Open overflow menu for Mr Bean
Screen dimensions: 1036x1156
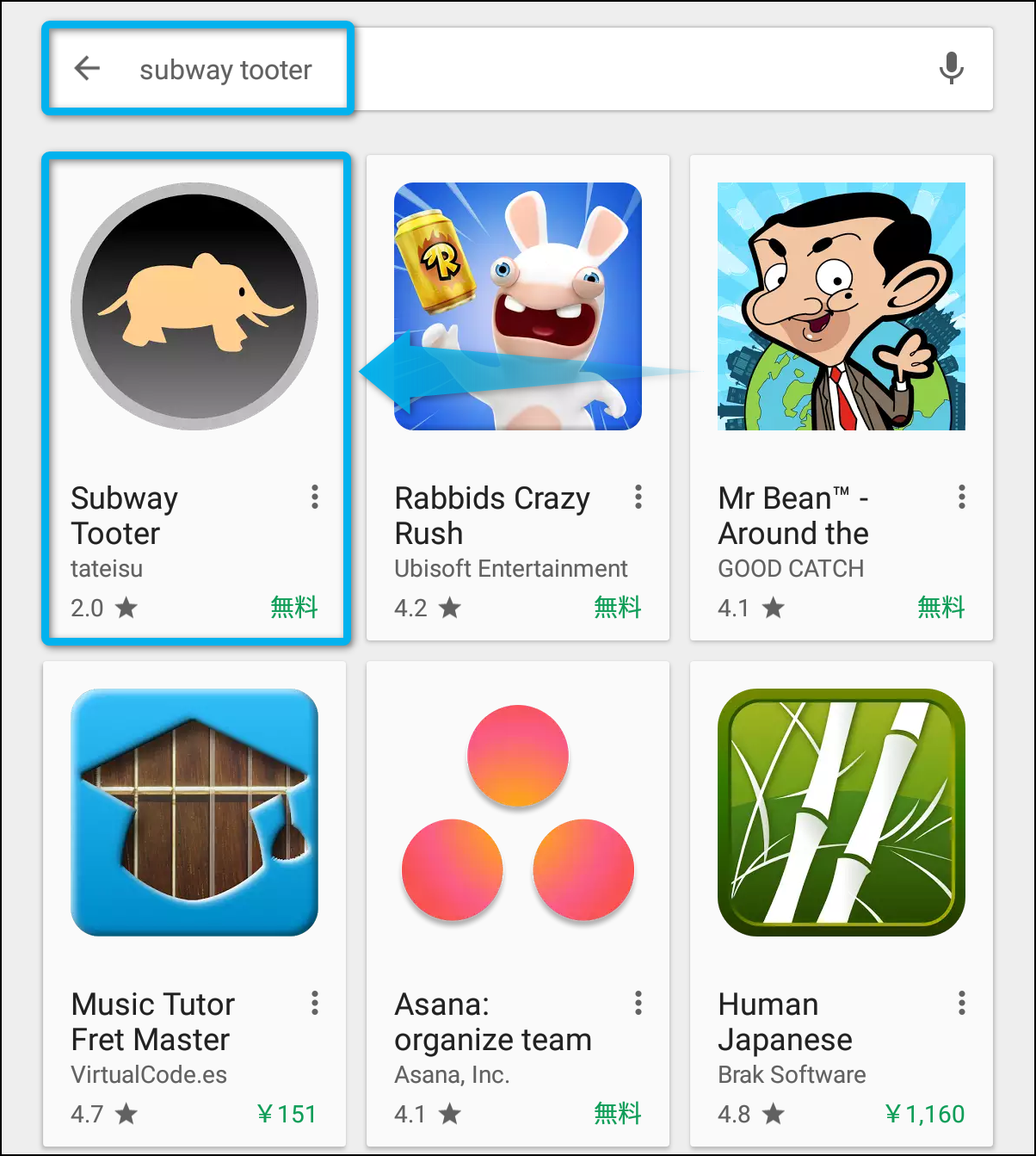962,497
